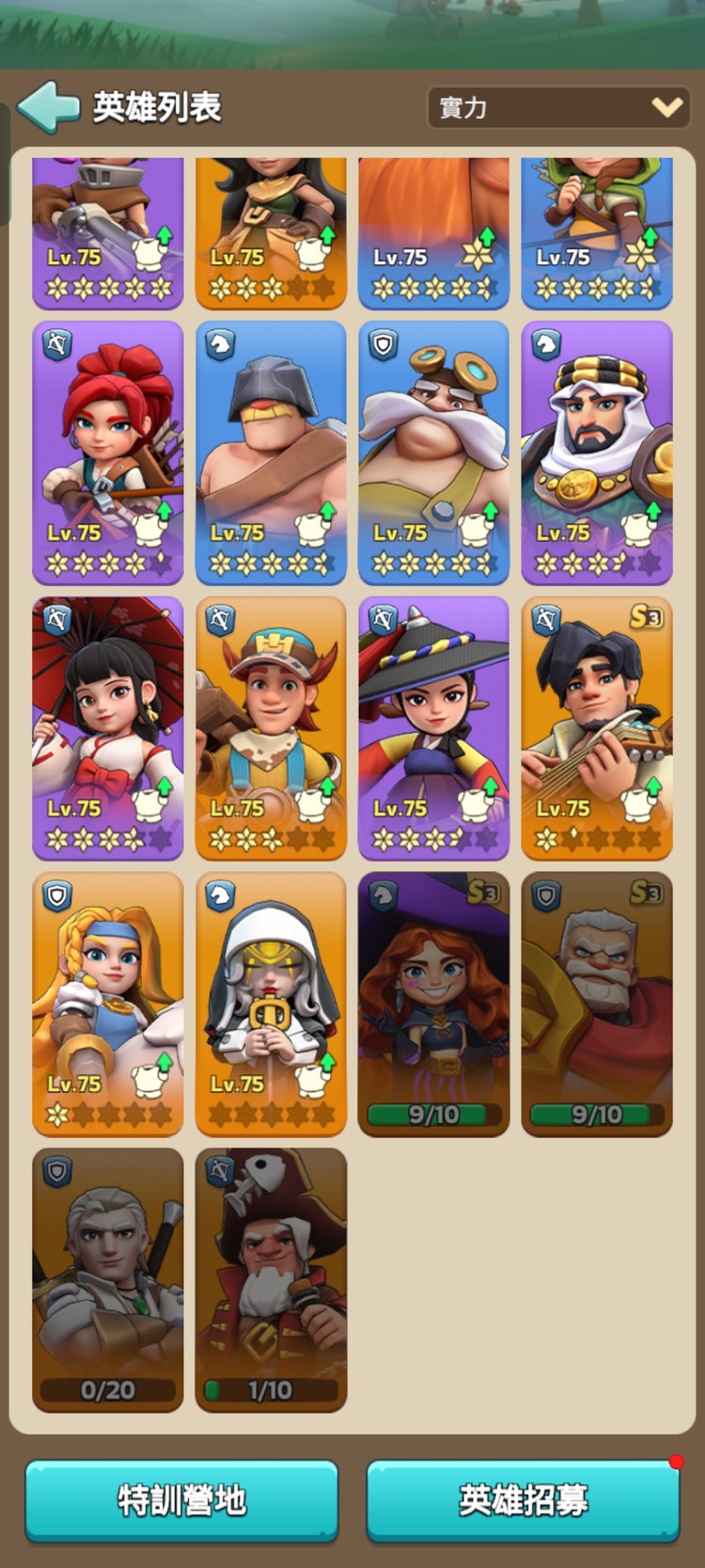Open the white-mustached hero with goggles
The height and width of the screenshot is (1568, 705).
click(x=433, y=451)
